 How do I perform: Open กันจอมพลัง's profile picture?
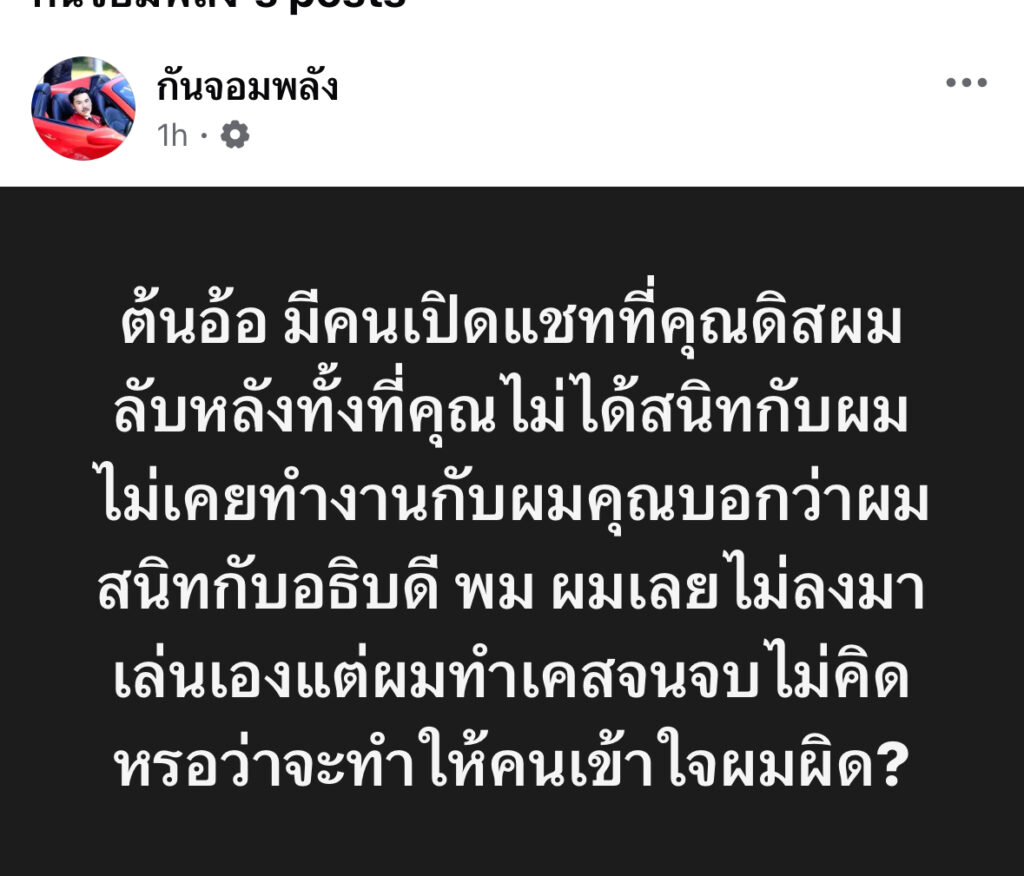[x=83, y=108]
